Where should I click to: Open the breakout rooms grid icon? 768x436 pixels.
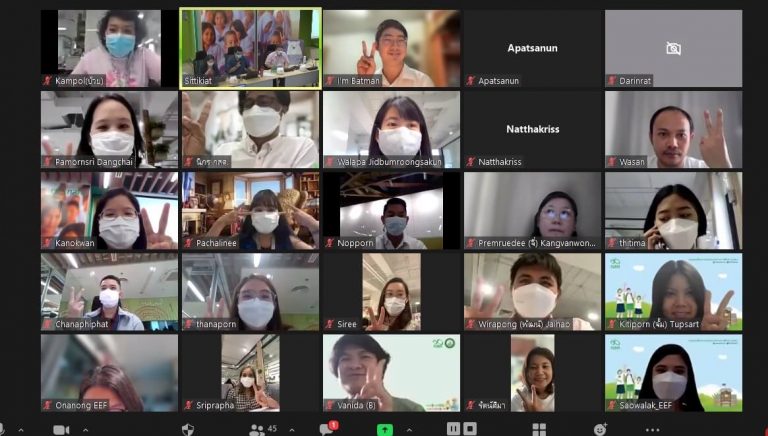[539, 429]
